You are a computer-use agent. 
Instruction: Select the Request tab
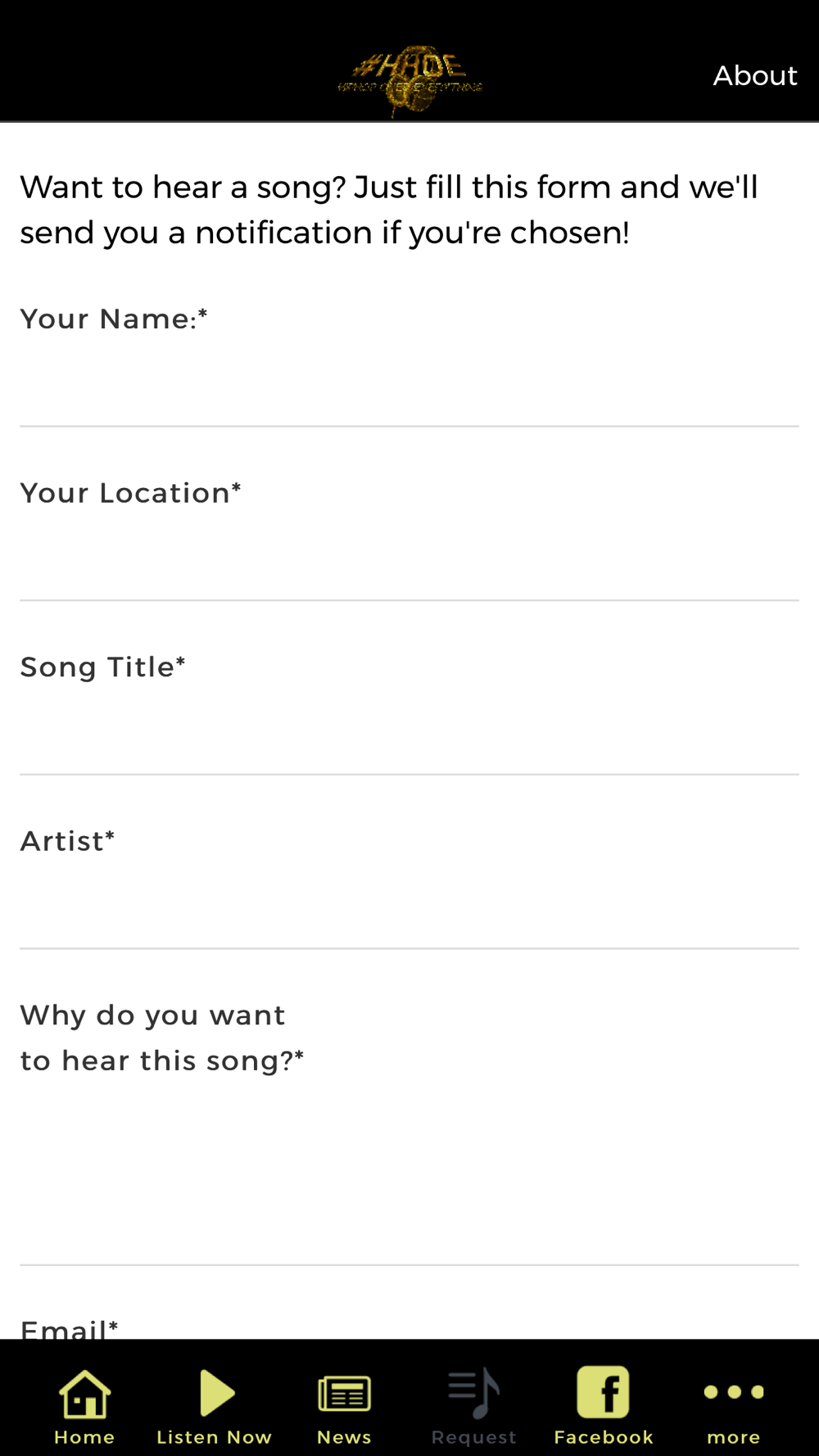pyautogui.click(x=474, y=1405)
